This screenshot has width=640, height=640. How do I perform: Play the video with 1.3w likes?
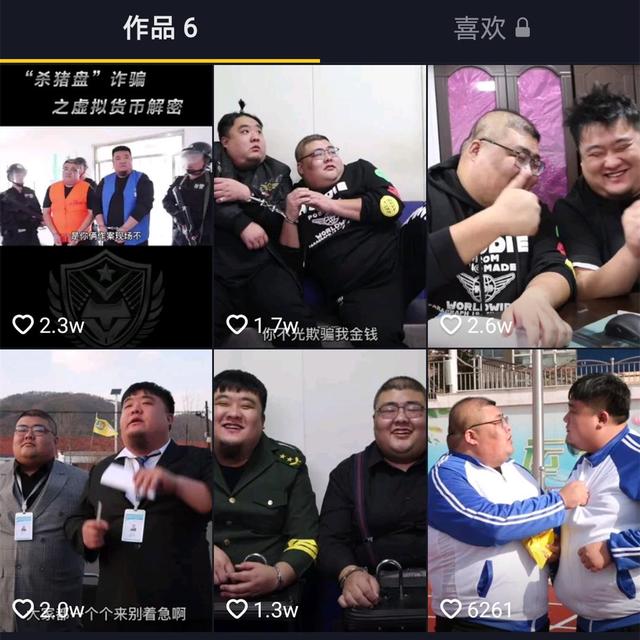[320, 490]
